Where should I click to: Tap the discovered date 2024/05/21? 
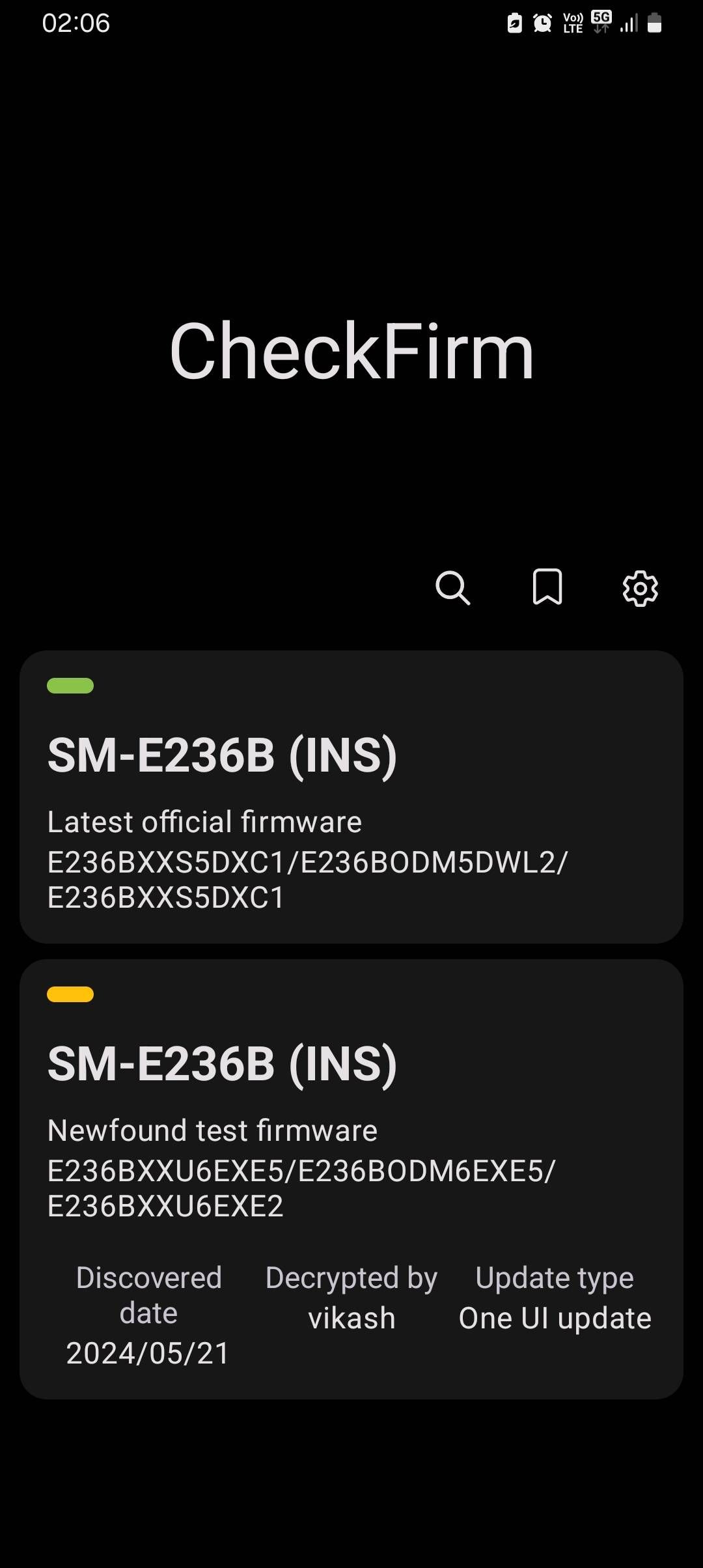click(x=148, y=1353)
